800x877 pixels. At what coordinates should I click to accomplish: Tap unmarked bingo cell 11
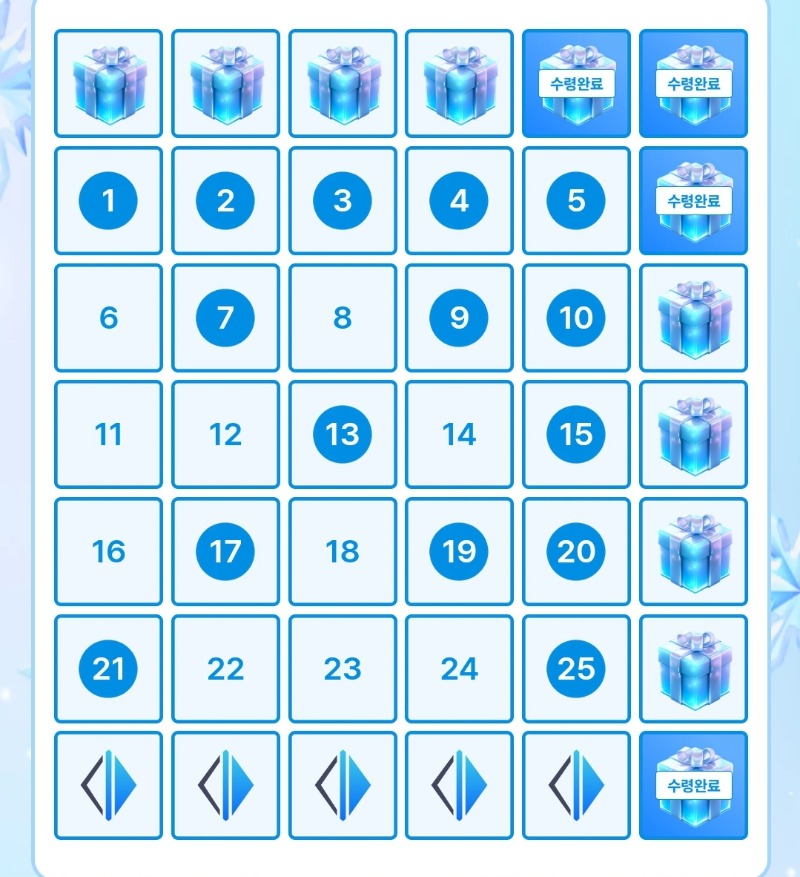pos(108,435)
